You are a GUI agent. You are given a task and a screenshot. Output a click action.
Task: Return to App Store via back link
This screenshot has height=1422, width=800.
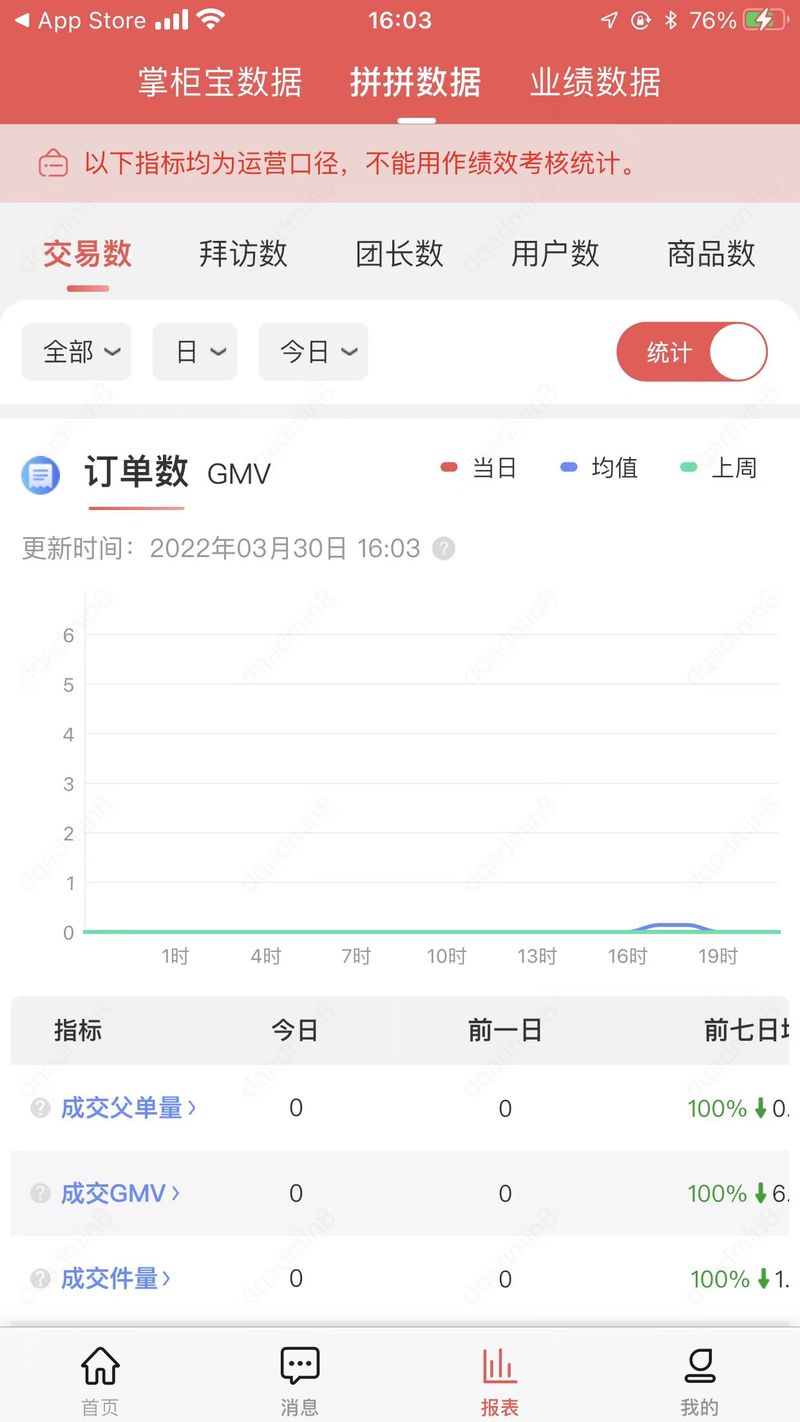pos(80,20)
